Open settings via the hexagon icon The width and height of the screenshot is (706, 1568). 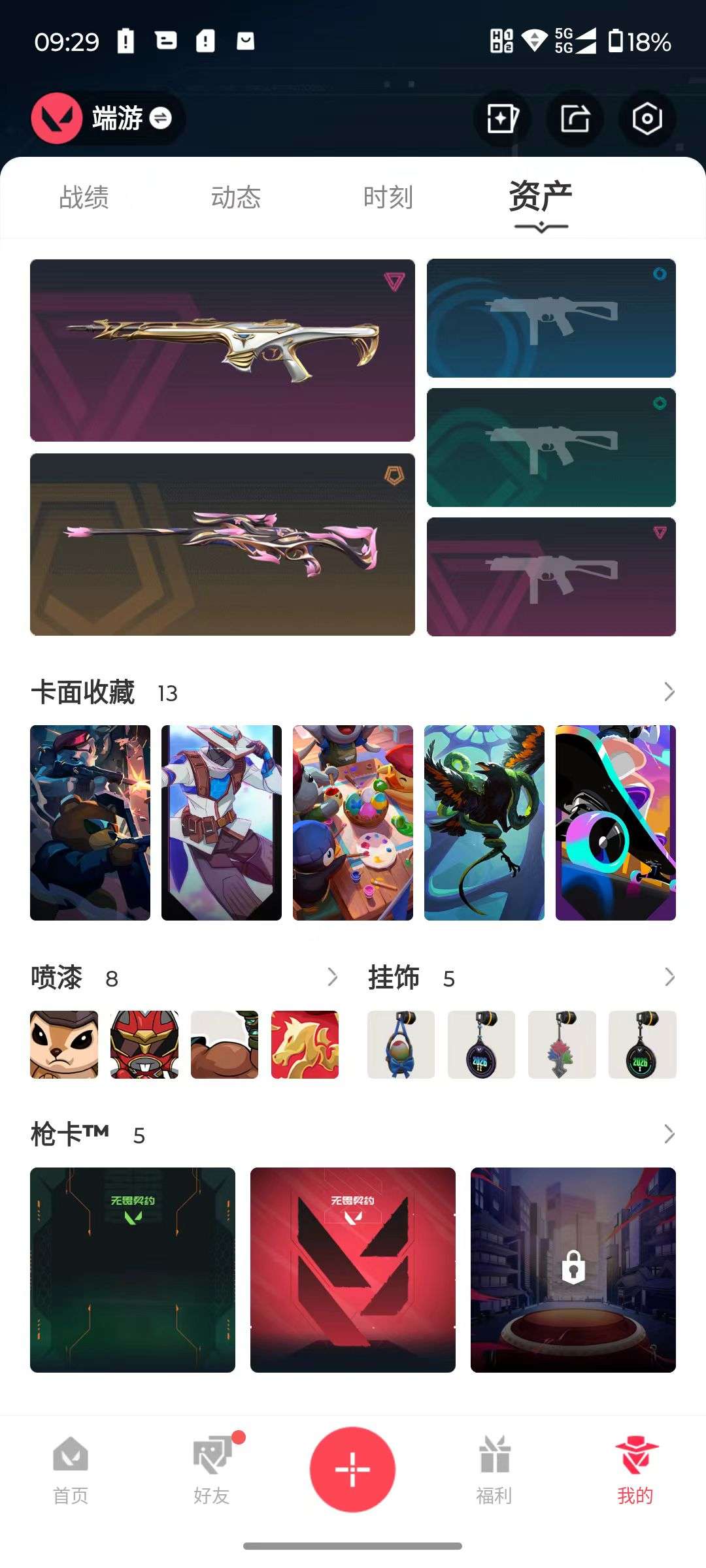pos(646,120)
